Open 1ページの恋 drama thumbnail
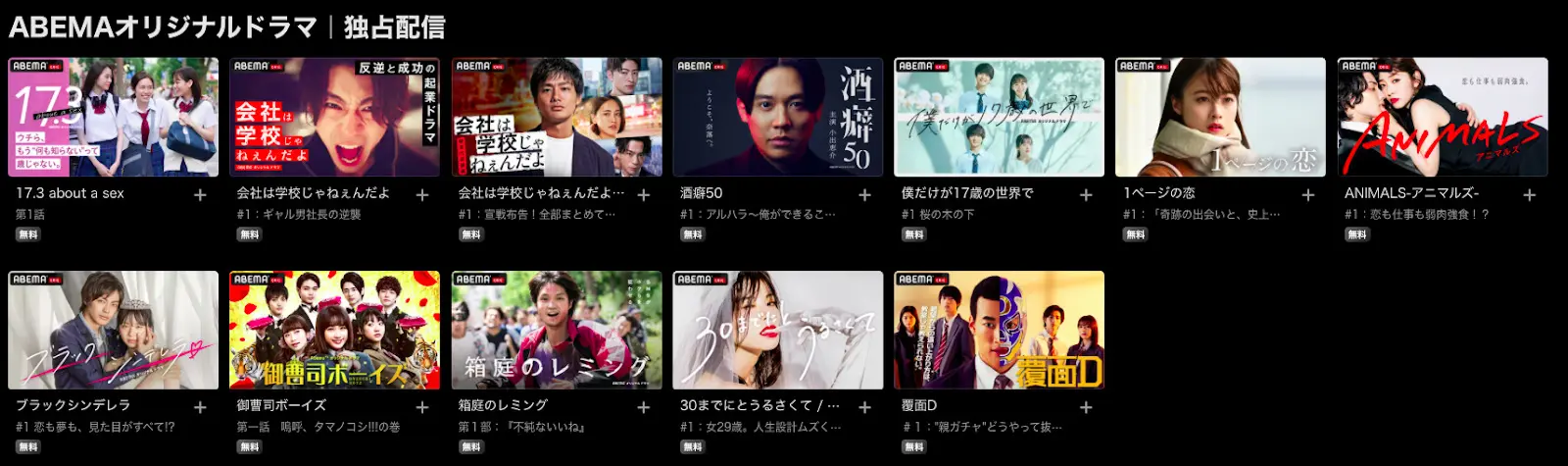1568x466 pixels. point(1220,117)
